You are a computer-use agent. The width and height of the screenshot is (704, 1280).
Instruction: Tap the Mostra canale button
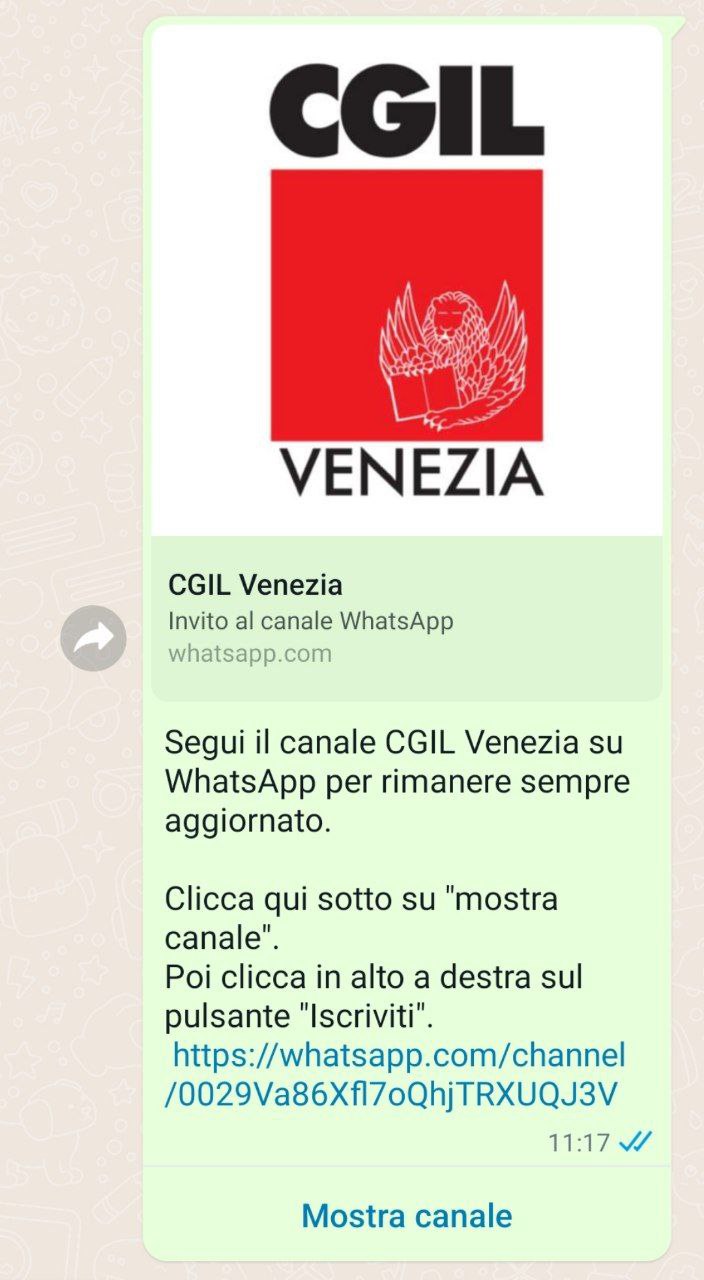(x=406, y=1215)
